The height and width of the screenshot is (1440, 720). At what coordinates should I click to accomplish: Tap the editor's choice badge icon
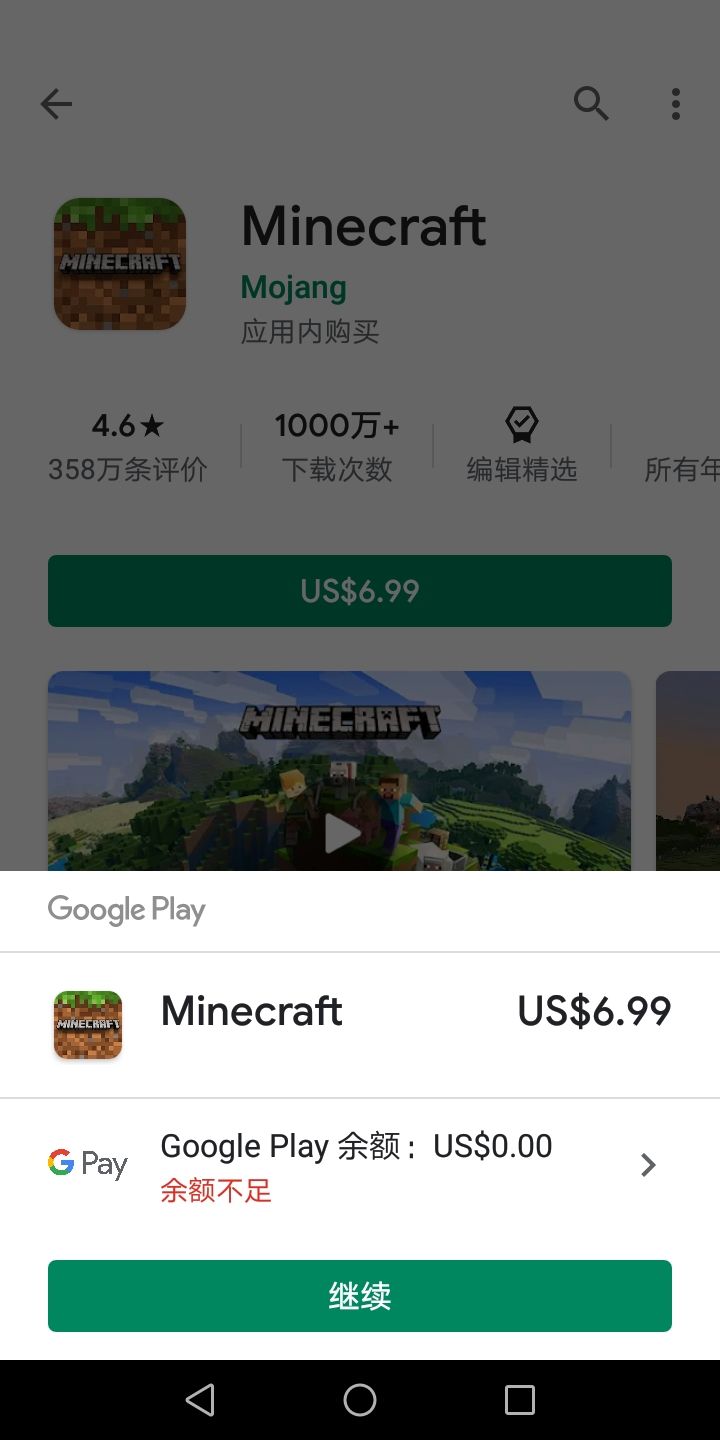click(520, 424)
